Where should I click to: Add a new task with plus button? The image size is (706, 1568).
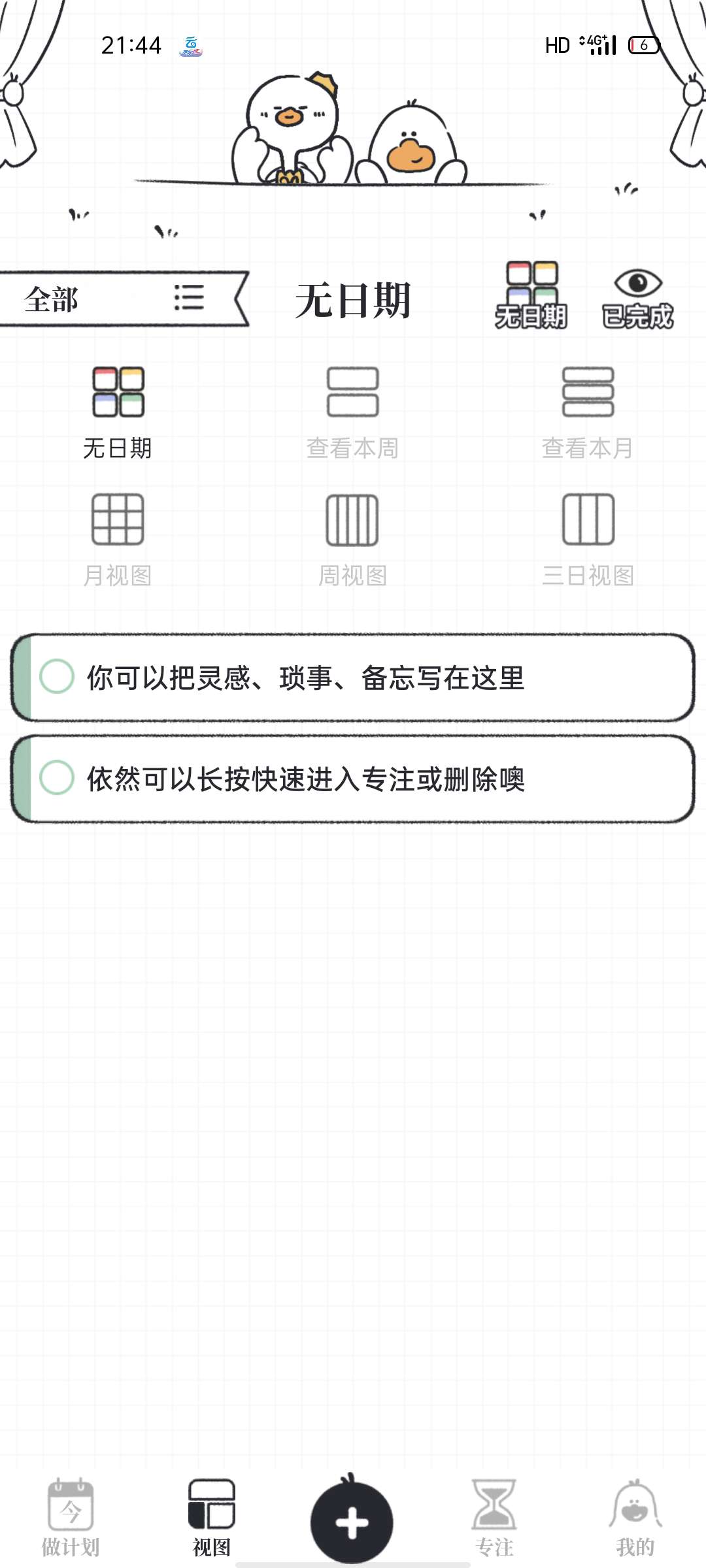pos(352,1522)
